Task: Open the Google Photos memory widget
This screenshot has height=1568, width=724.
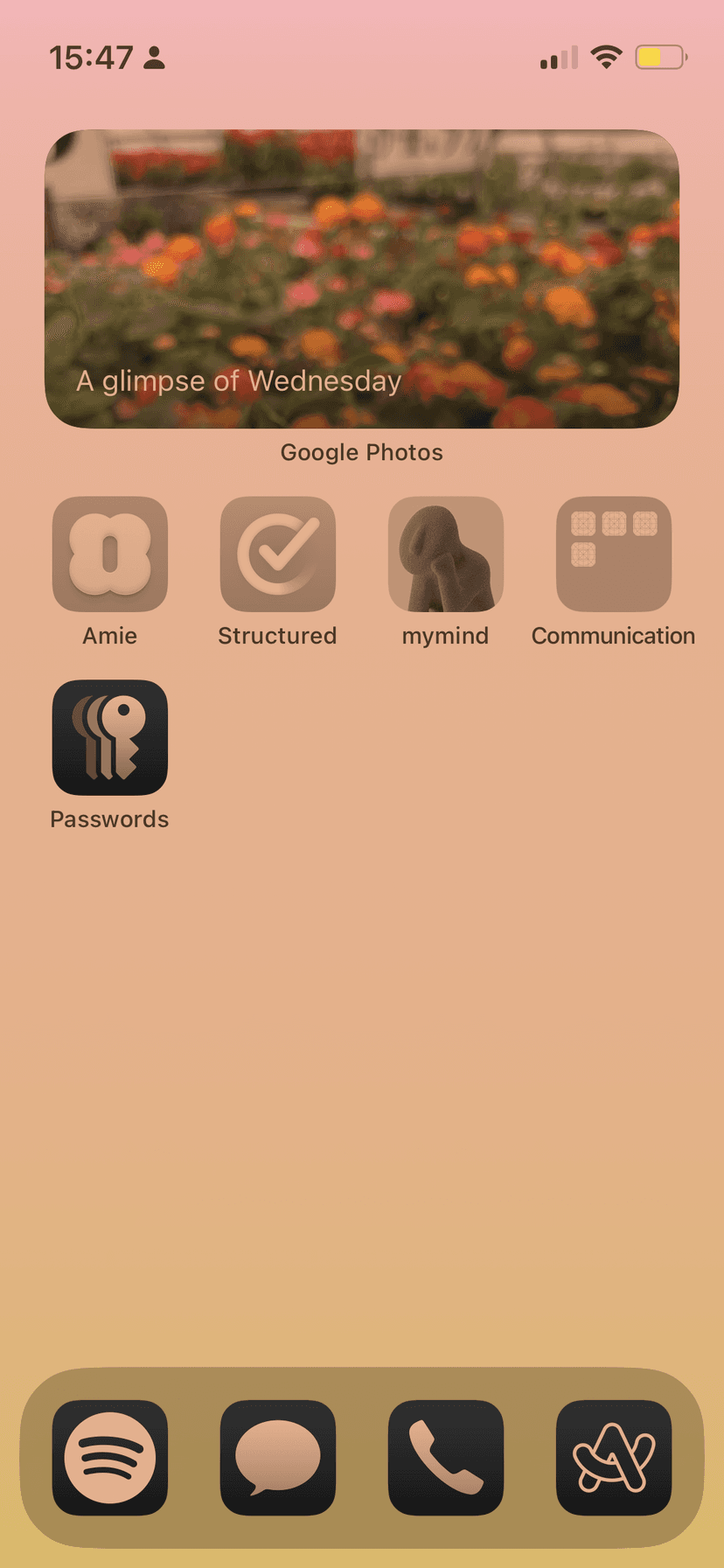Action: pos(362,279)
